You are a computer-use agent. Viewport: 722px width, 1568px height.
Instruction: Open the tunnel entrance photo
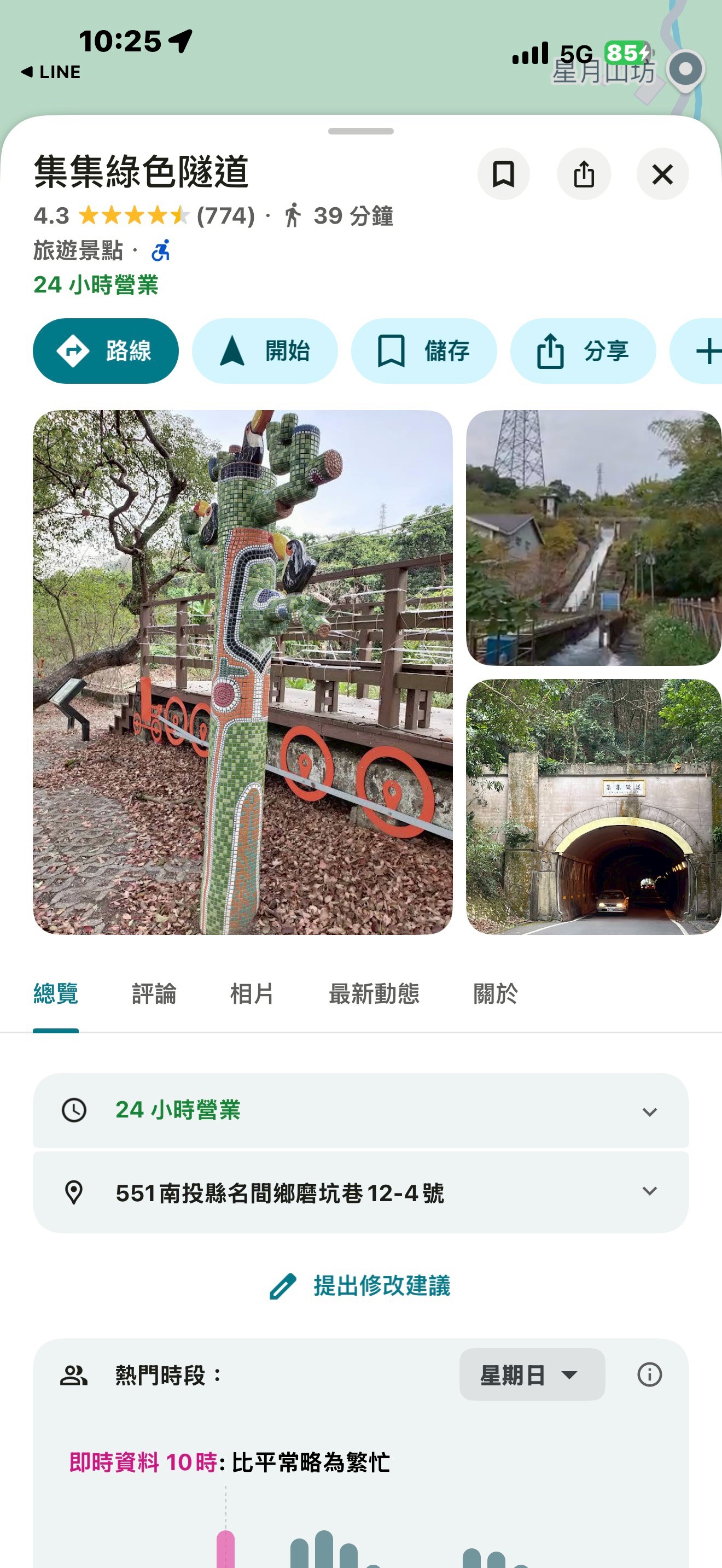[x=593, y=806]
